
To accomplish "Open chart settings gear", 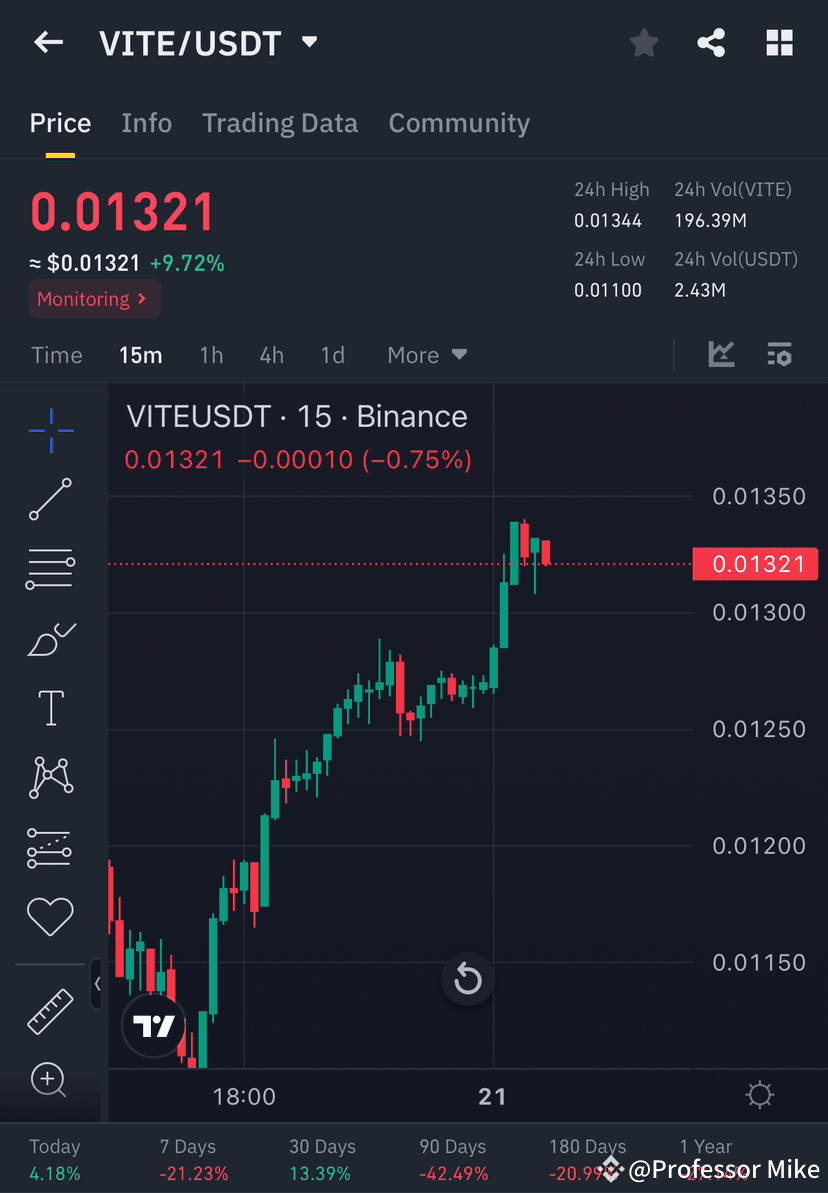I will click(759, 1095).
